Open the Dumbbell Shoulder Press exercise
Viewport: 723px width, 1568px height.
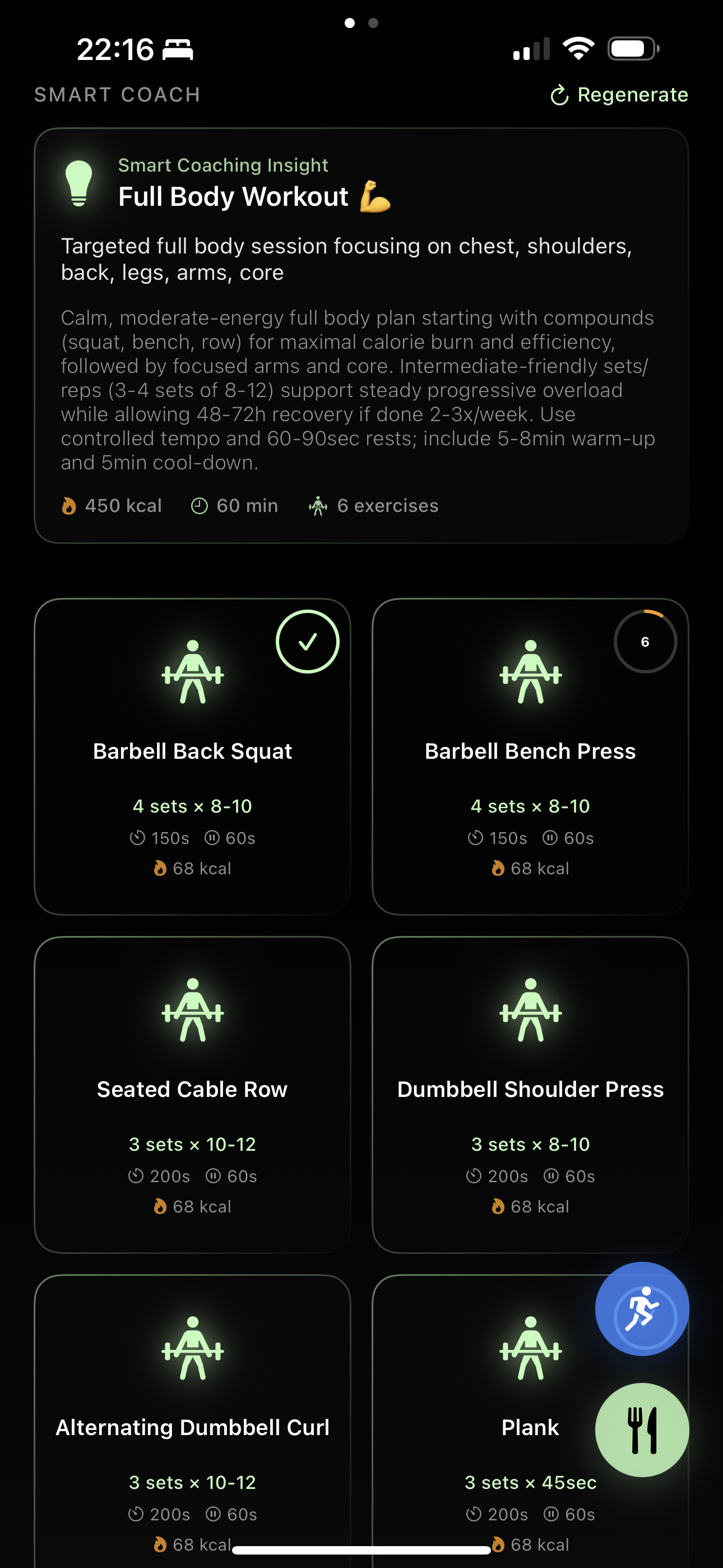[x=530, y=1094]
